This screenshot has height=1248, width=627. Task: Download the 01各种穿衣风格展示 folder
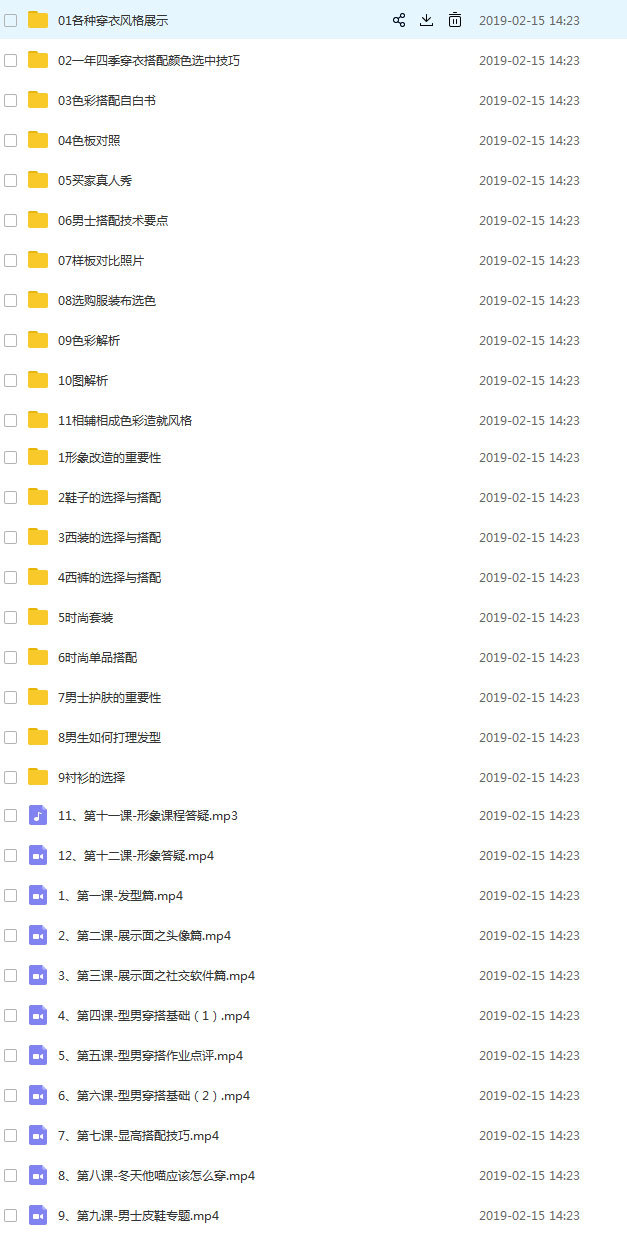pyautogui.click(x=426, y=20)
